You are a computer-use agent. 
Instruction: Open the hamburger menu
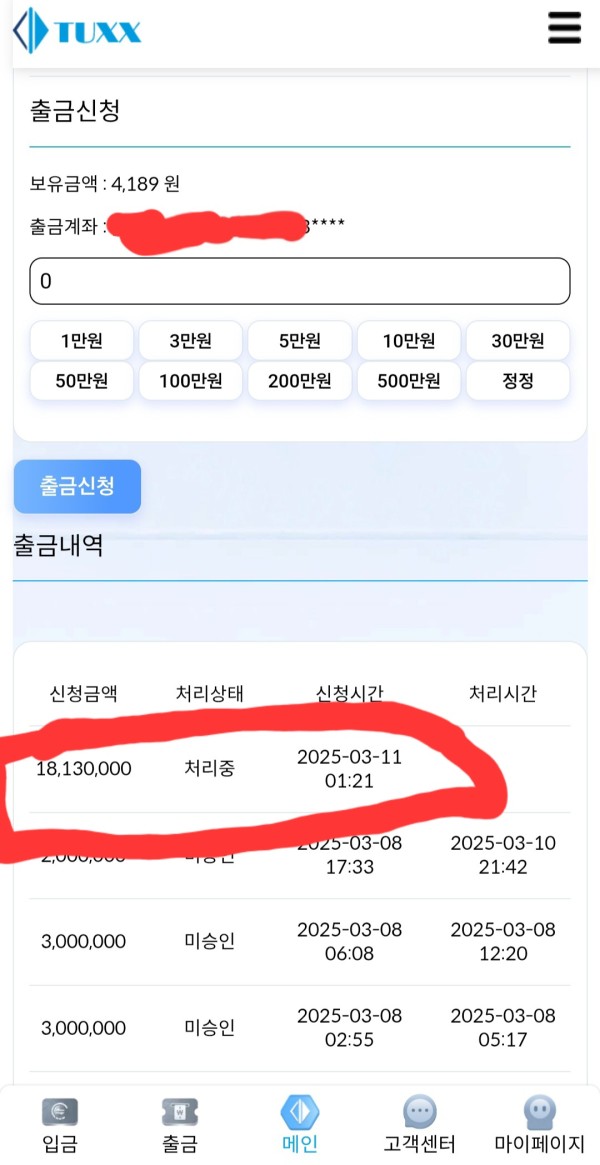(x=564, y=28)
